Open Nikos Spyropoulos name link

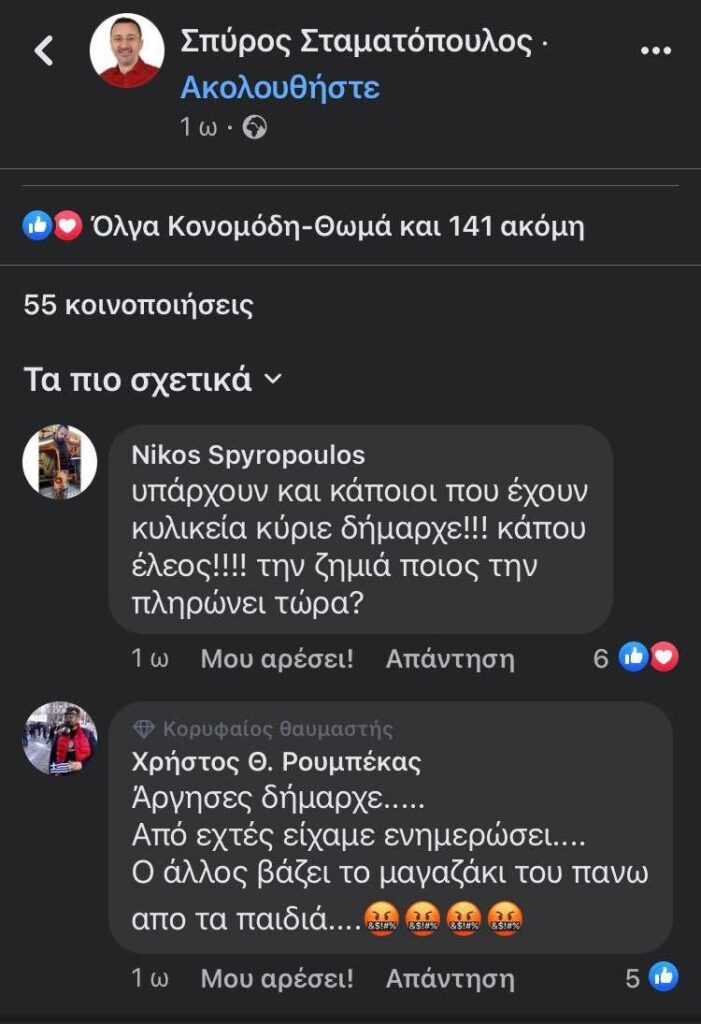248,456
